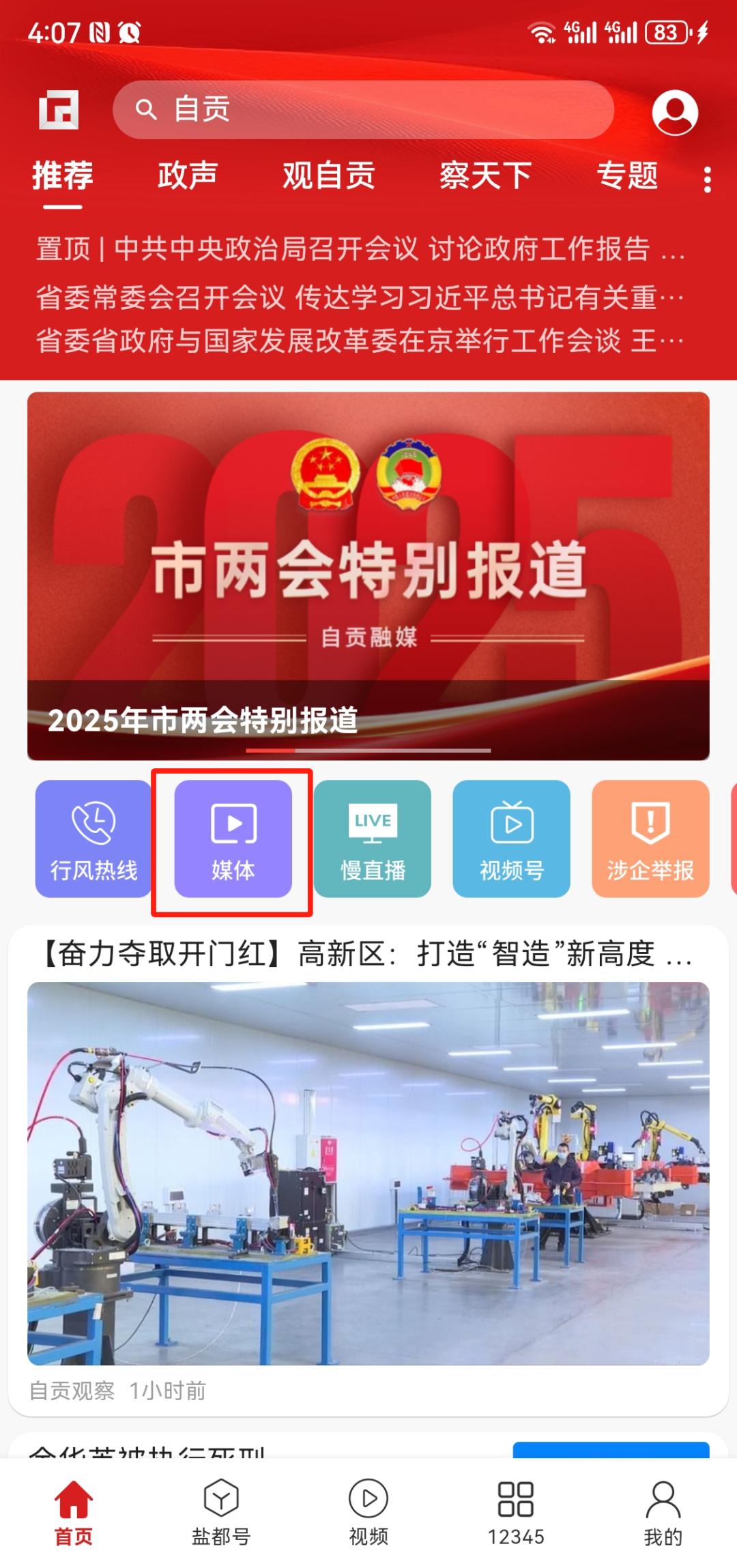The height and width of the screenshot is (1568, 737).
Task: Launch the 慢直播 live stream shortcut
Action: [x=373, y=839]
